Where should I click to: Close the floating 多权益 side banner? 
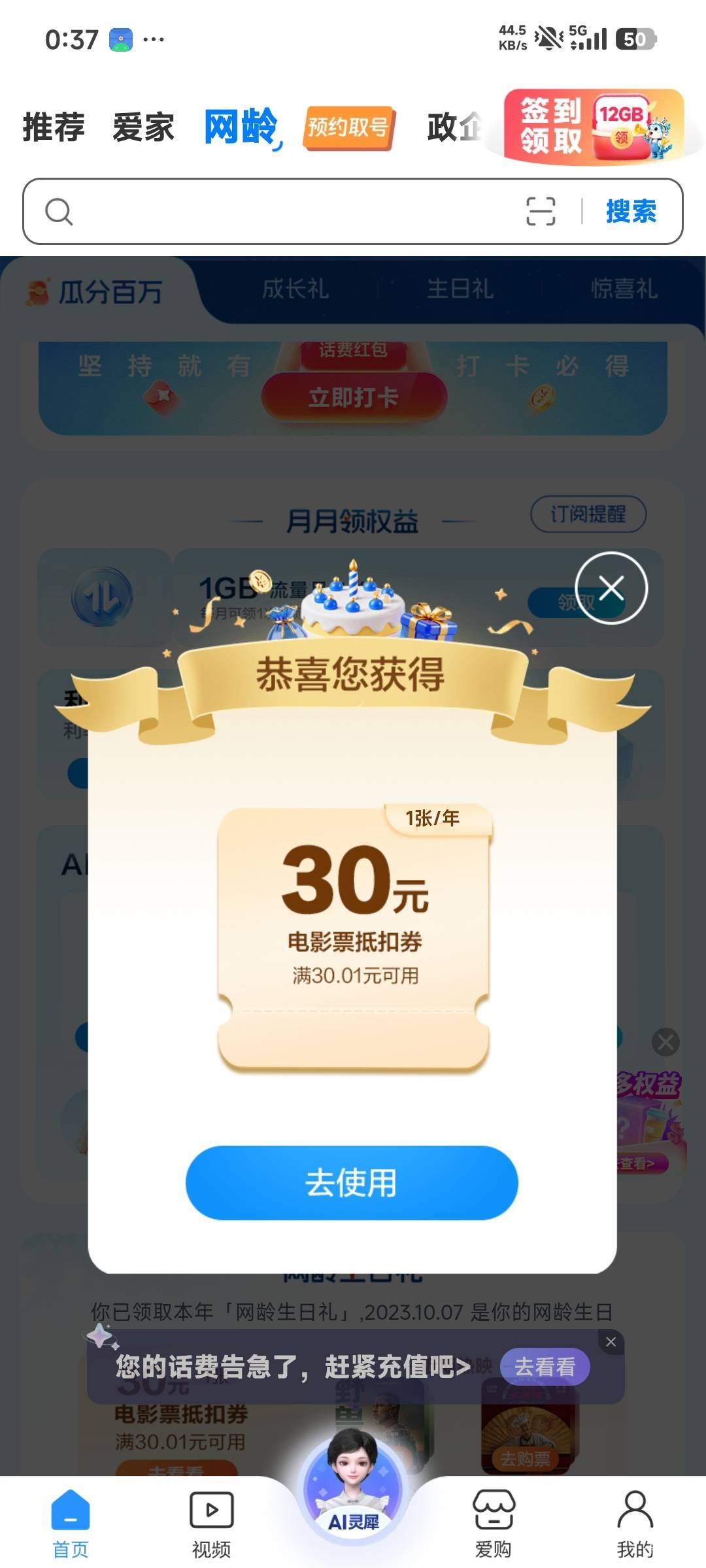pyautogui.click(x=665, y=1042)
